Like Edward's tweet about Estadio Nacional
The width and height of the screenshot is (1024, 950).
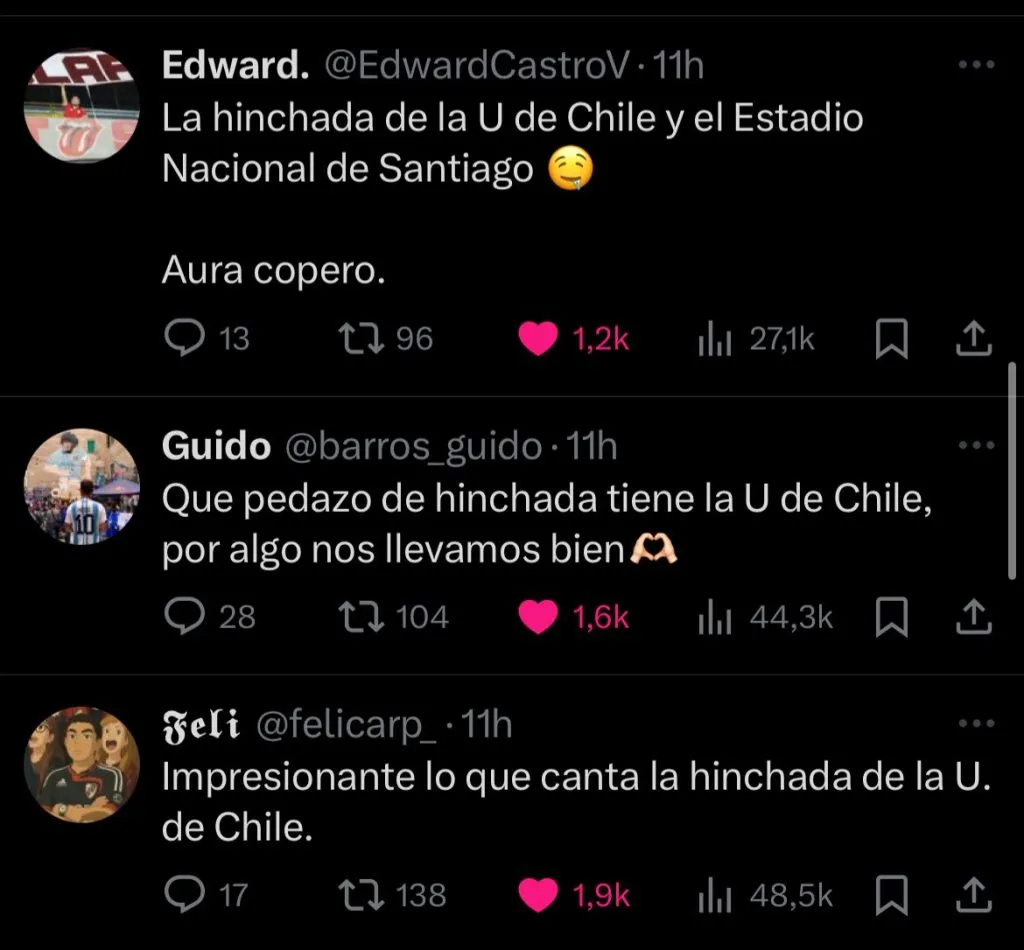click(539, 340)
